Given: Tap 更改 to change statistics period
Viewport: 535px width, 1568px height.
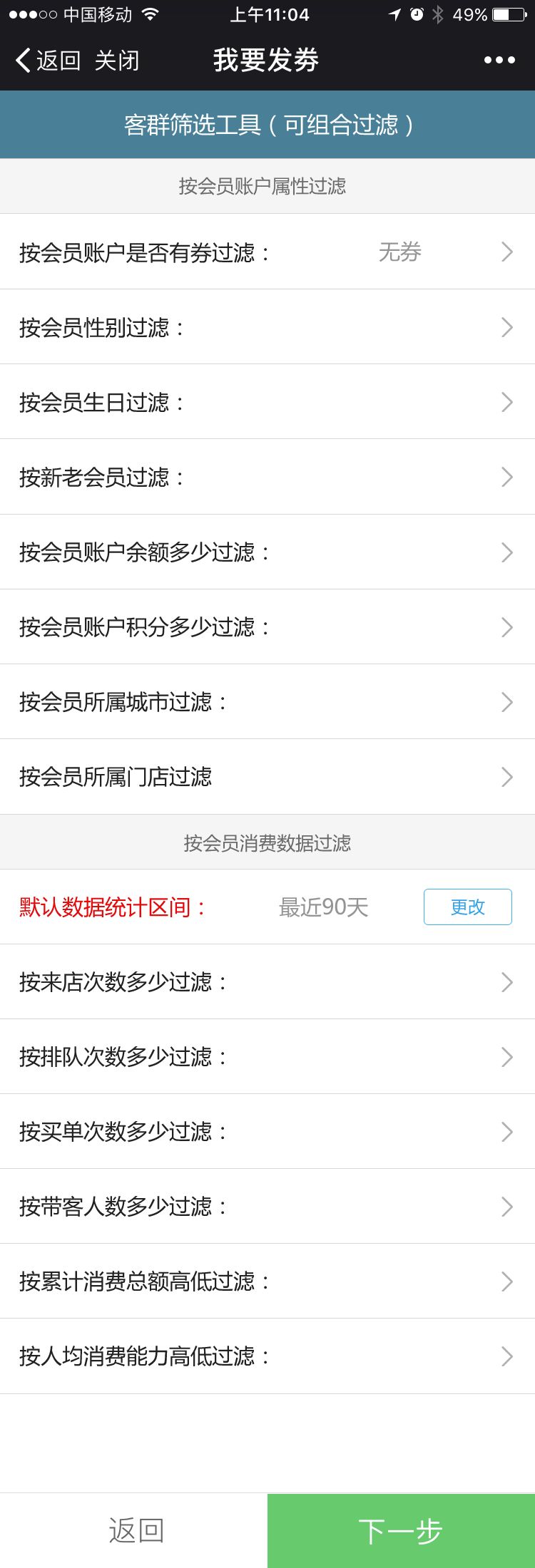Looking at the screenshot, I should point(467,907).
